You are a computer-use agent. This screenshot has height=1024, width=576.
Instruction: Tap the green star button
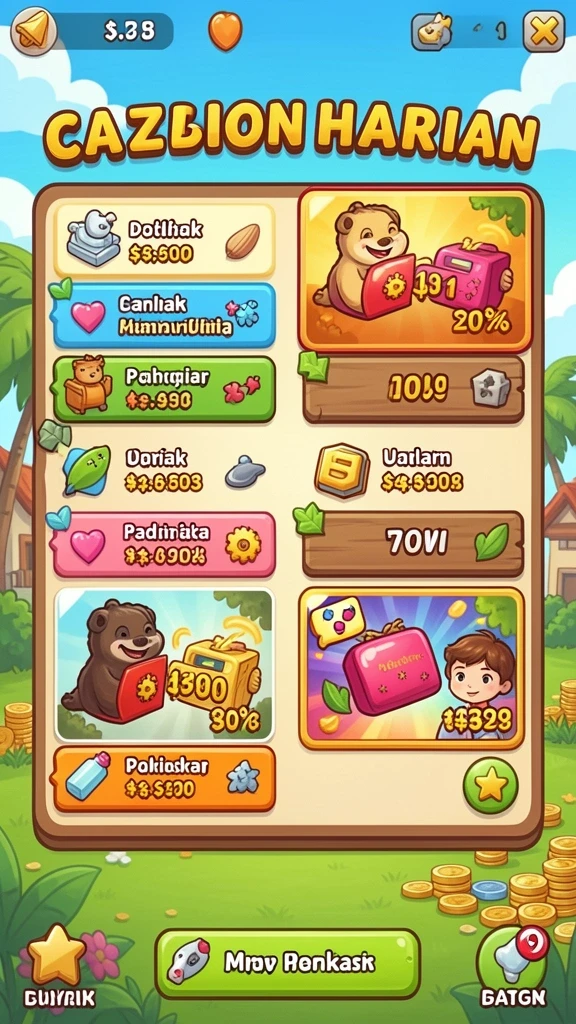coord(490,786)
